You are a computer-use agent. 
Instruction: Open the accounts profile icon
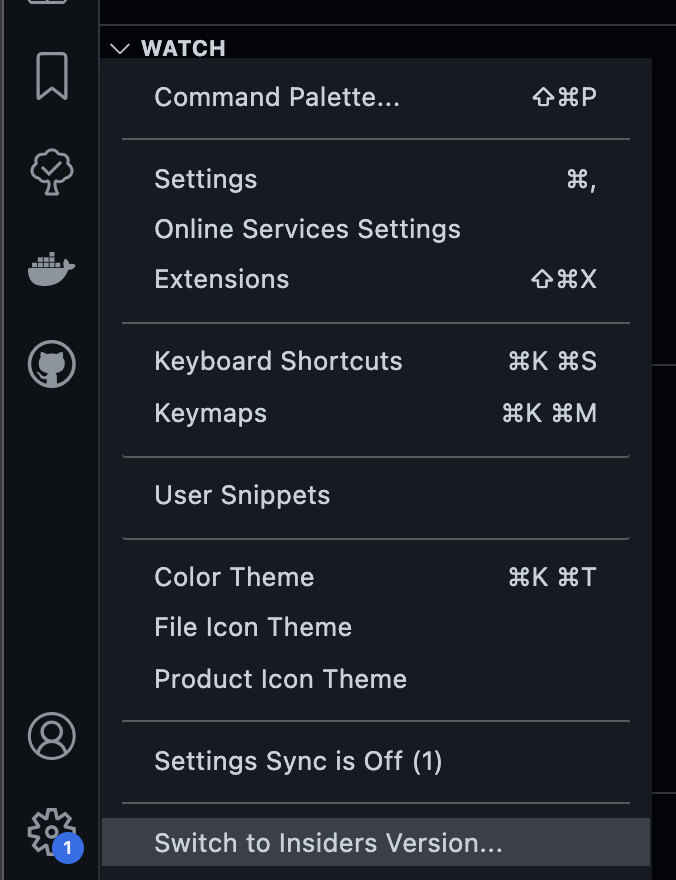[x=51, y=736]
